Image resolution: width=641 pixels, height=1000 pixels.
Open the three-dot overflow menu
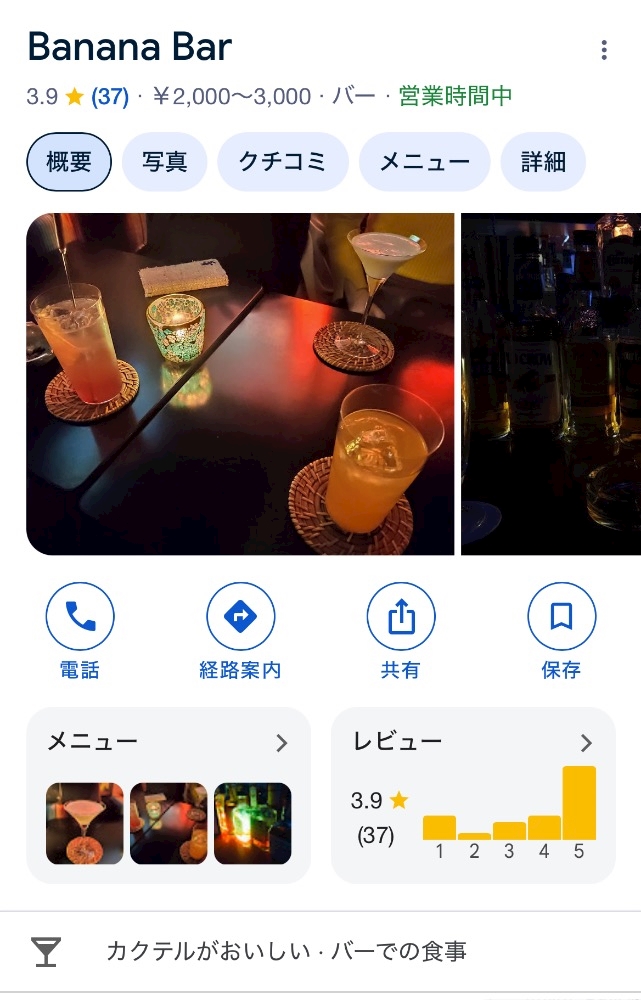603,50
